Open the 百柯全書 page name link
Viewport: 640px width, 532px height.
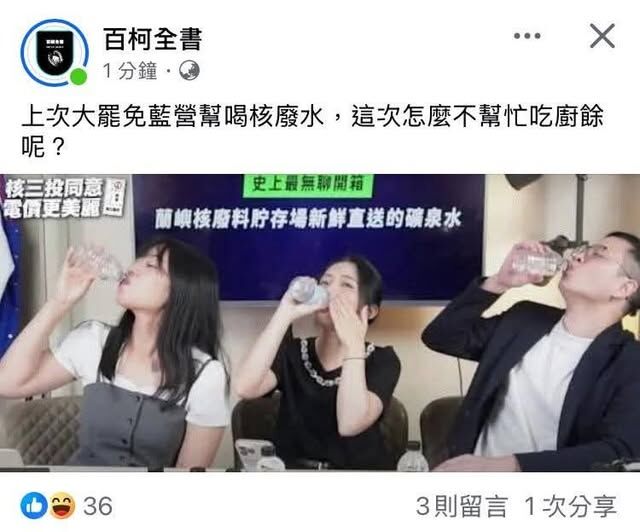pos(153,39)
